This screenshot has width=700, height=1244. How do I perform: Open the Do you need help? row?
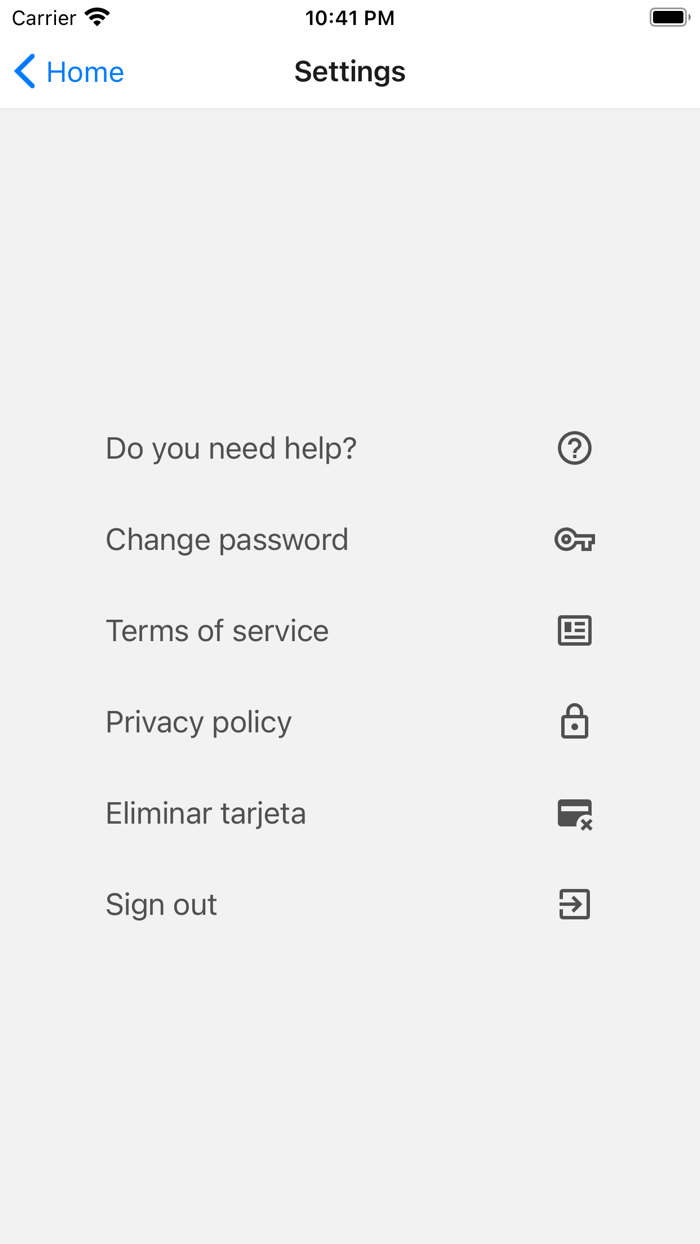pyautogui.click(x=350, y=448)
